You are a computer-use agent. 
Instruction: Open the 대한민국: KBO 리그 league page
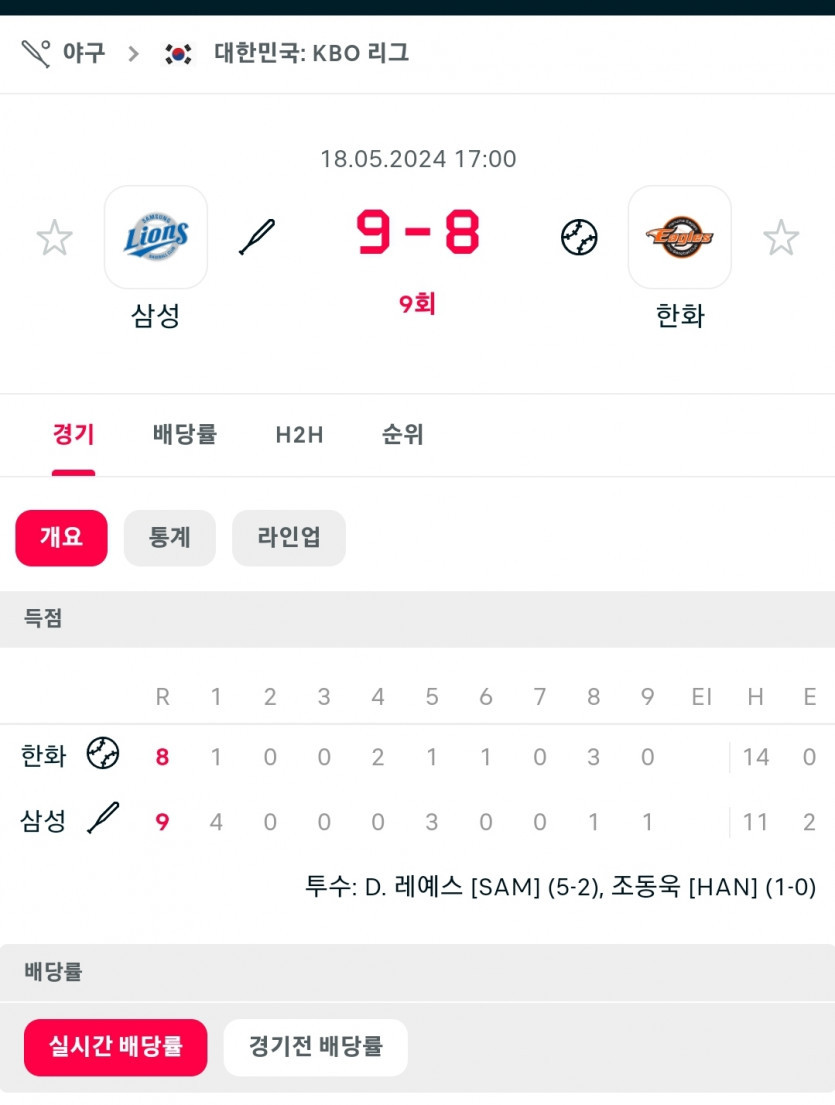point(311,53)
